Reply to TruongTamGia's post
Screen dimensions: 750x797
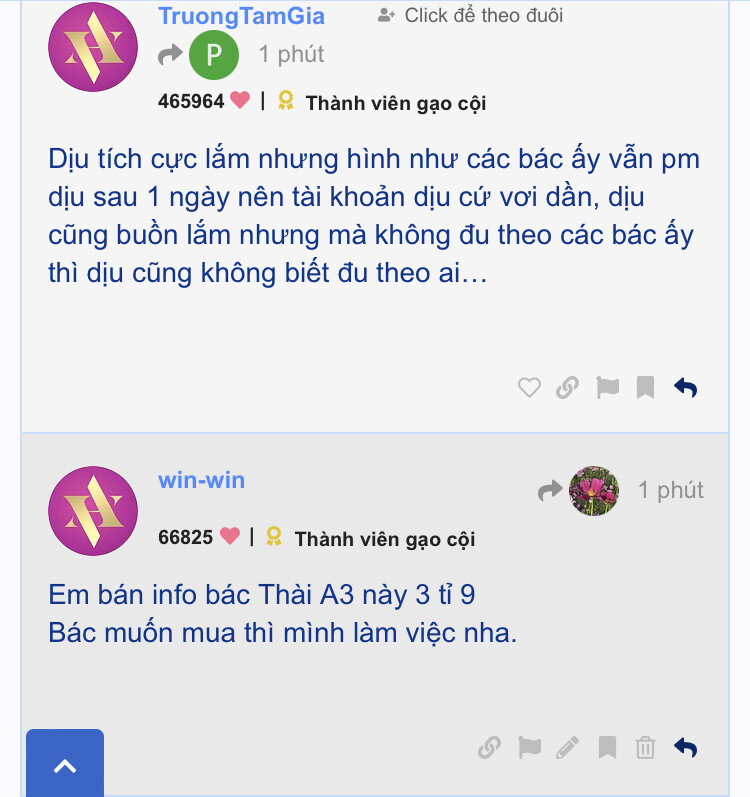pyautogui.click(x=686, y=388)
